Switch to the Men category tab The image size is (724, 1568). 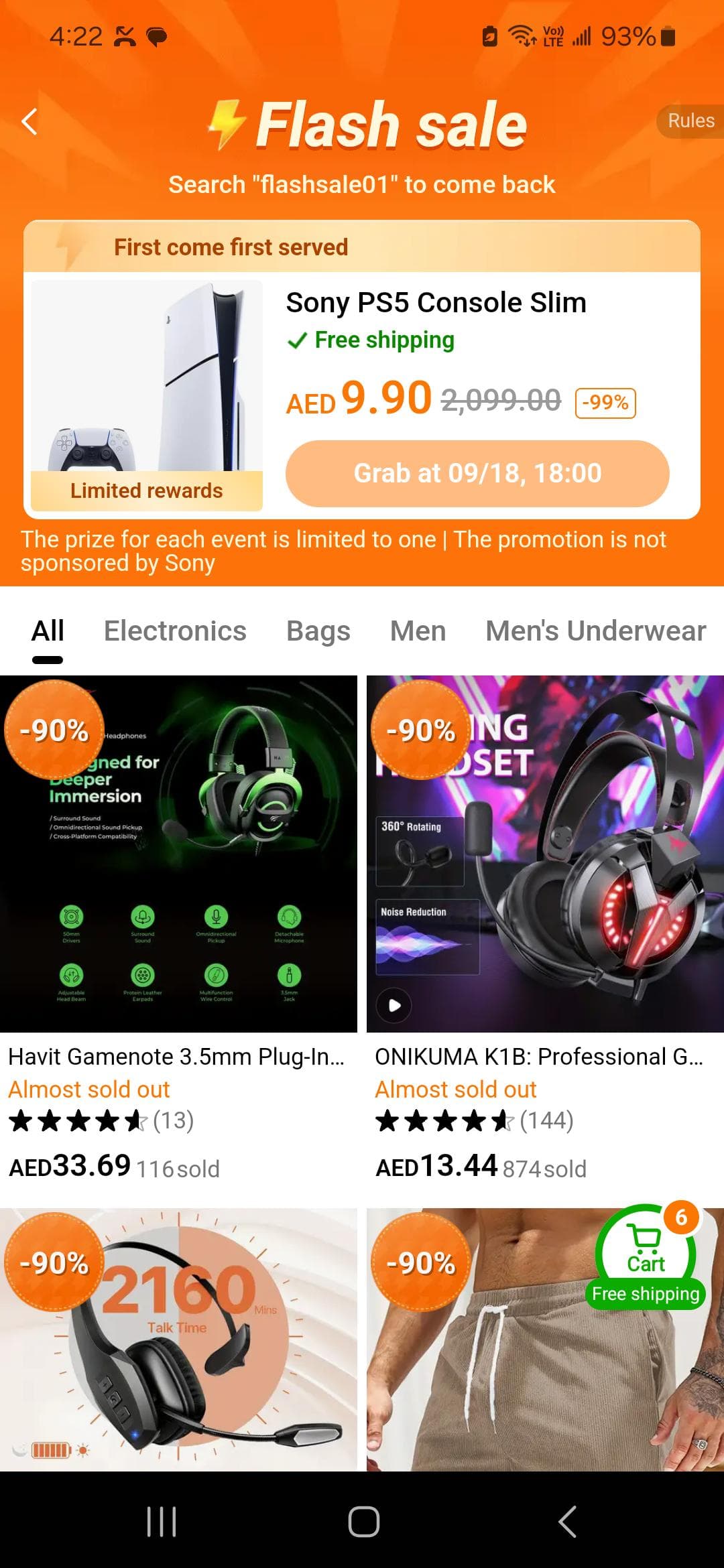(417, 630)
